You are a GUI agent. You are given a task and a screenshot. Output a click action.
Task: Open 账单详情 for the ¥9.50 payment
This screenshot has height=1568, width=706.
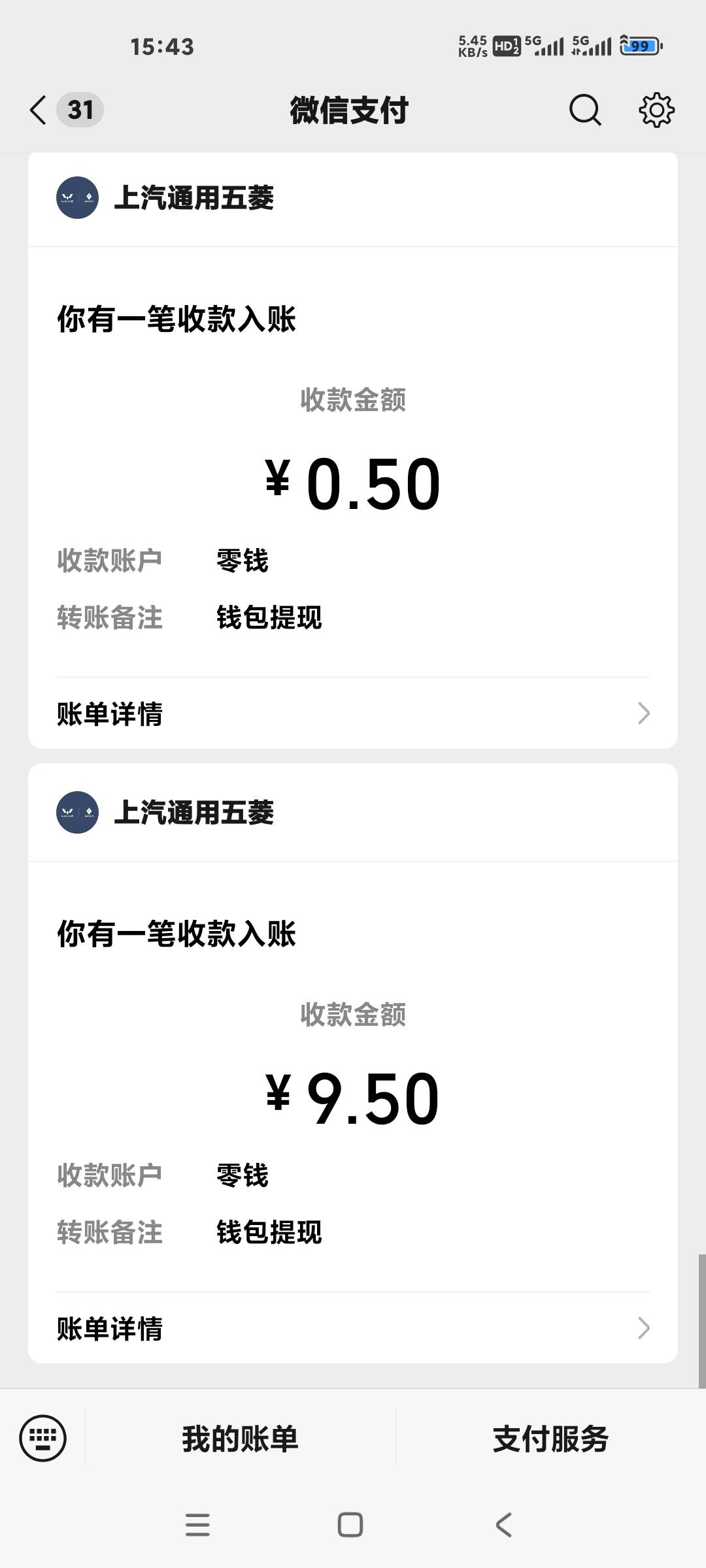coord(353,1328)
